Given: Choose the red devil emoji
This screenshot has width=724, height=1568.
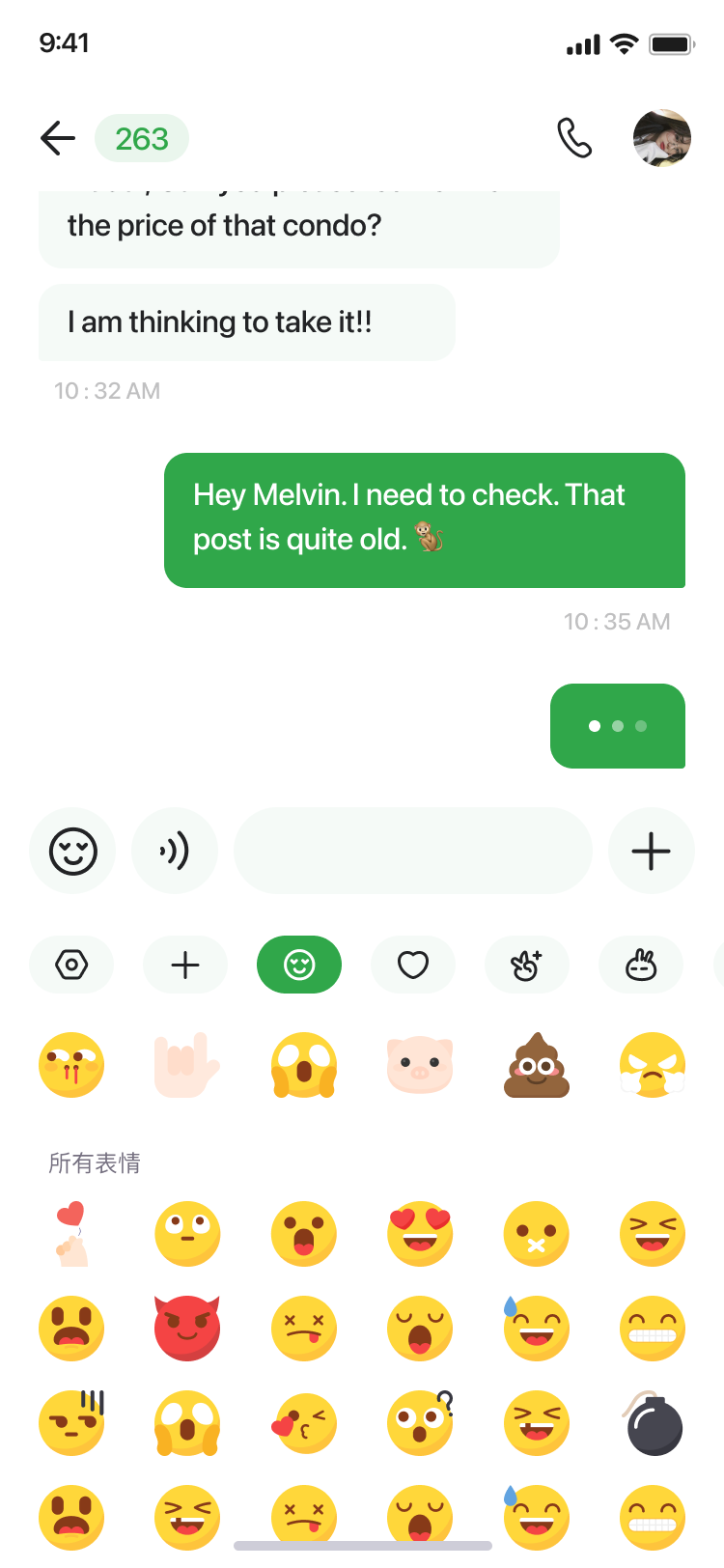Looking at the screenshot, I should (187, 1329).
